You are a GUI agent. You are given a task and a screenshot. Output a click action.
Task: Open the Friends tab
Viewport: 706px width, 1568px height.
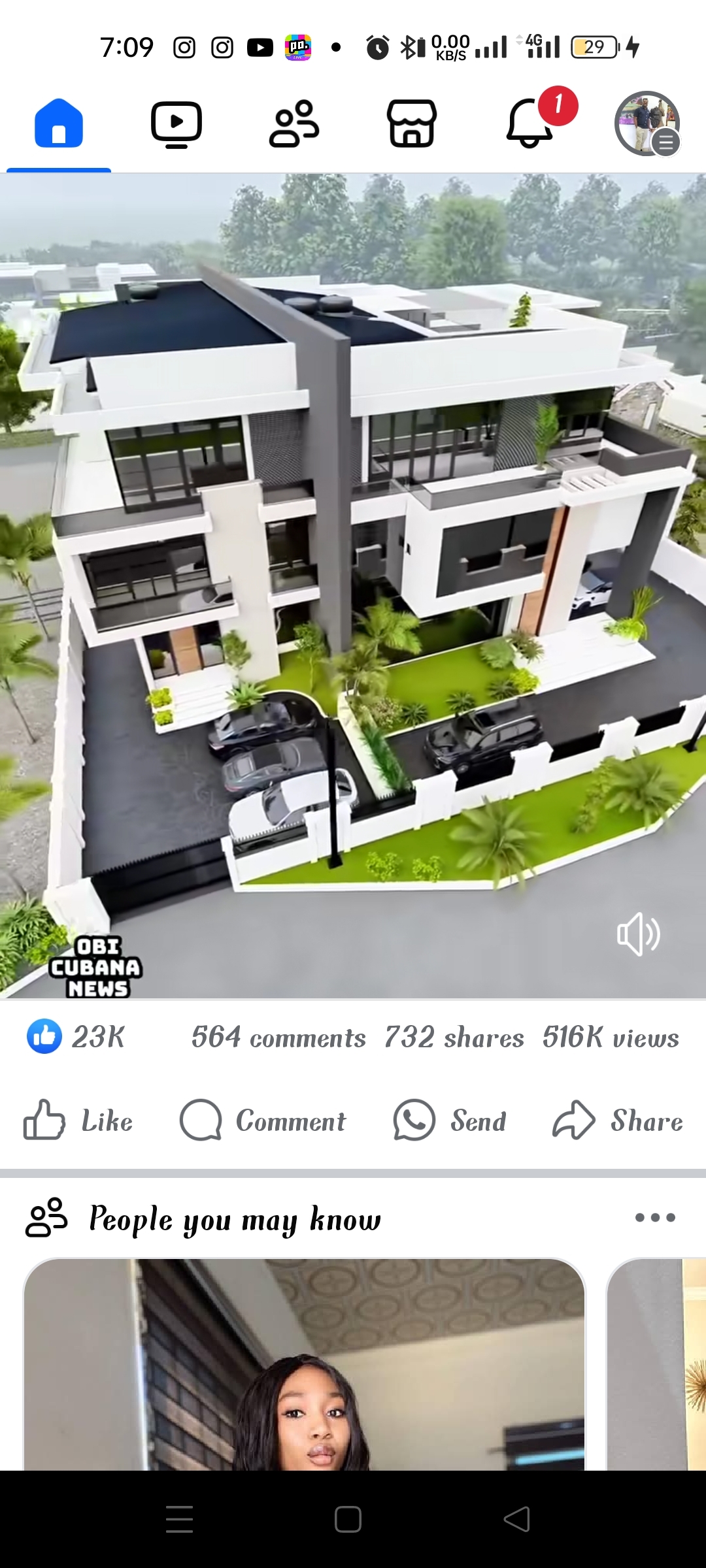pos(294,123)
